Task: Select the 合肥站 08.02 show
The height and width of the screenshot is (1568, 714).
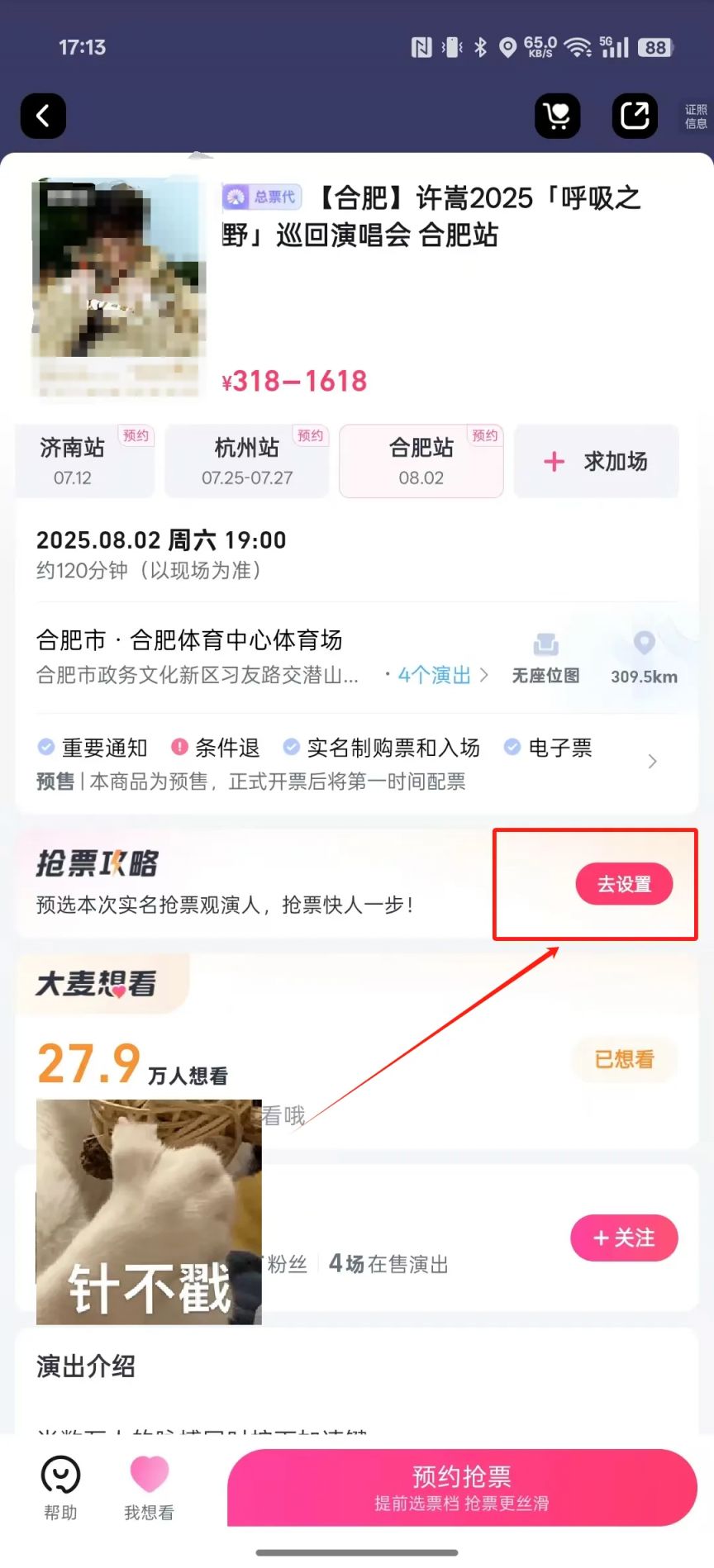Action: pyautogui.click(x=421, y=461)
